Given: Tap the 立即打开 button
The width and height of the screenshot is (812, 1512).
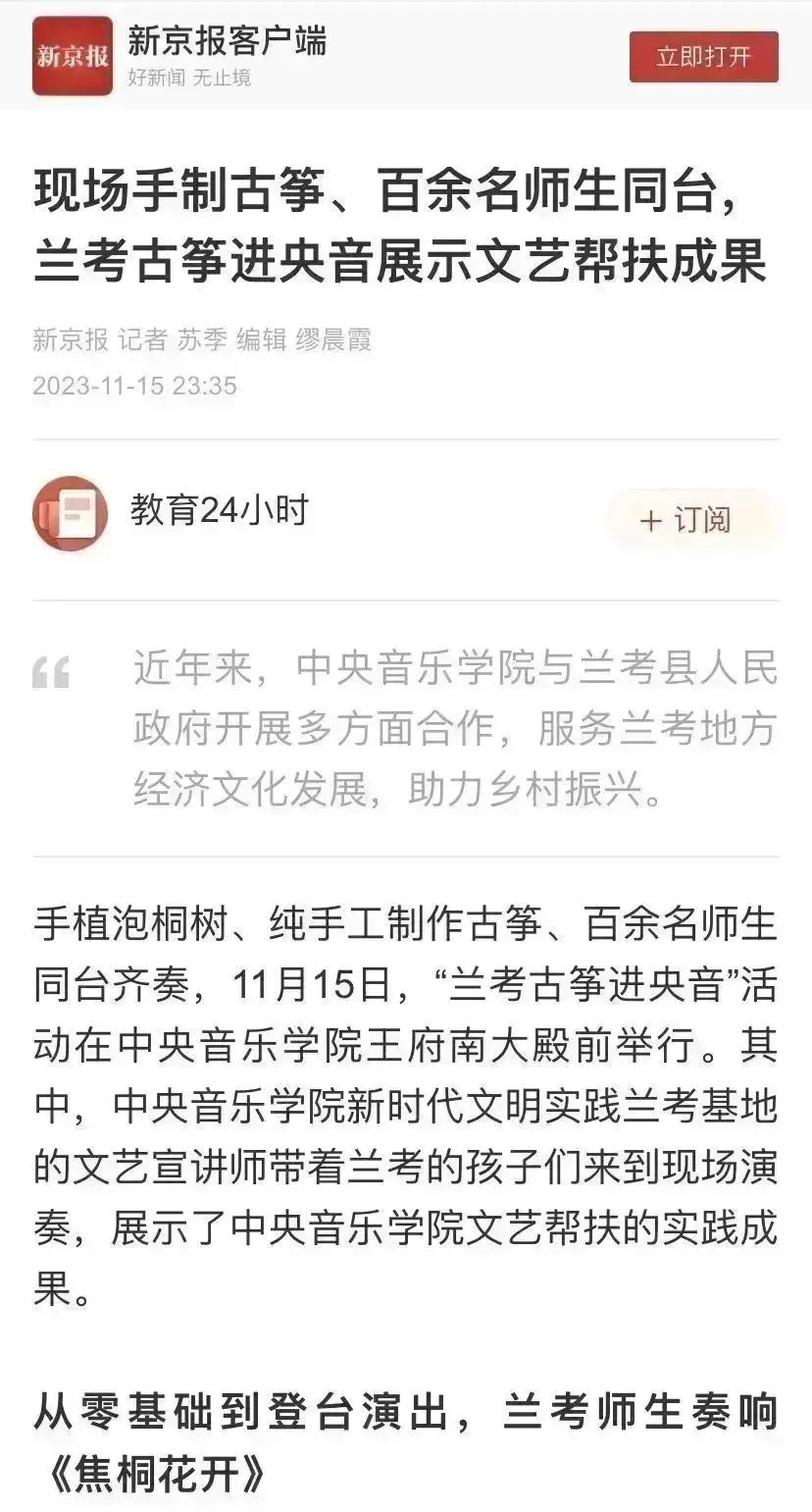Looking at the screenshot, I should (703, 57).
